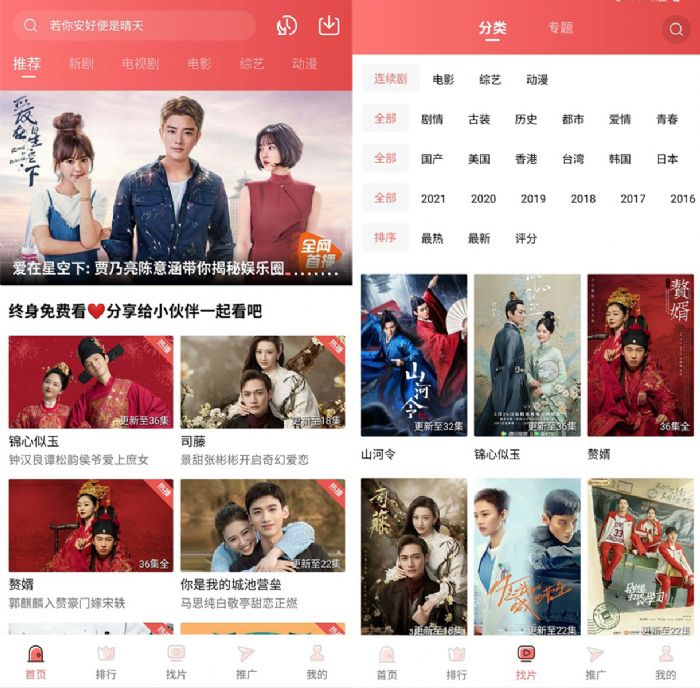This screenshot has height=688, width=700.
Task: Filter by the 爱情 genre
Action: tap(620, 119)
